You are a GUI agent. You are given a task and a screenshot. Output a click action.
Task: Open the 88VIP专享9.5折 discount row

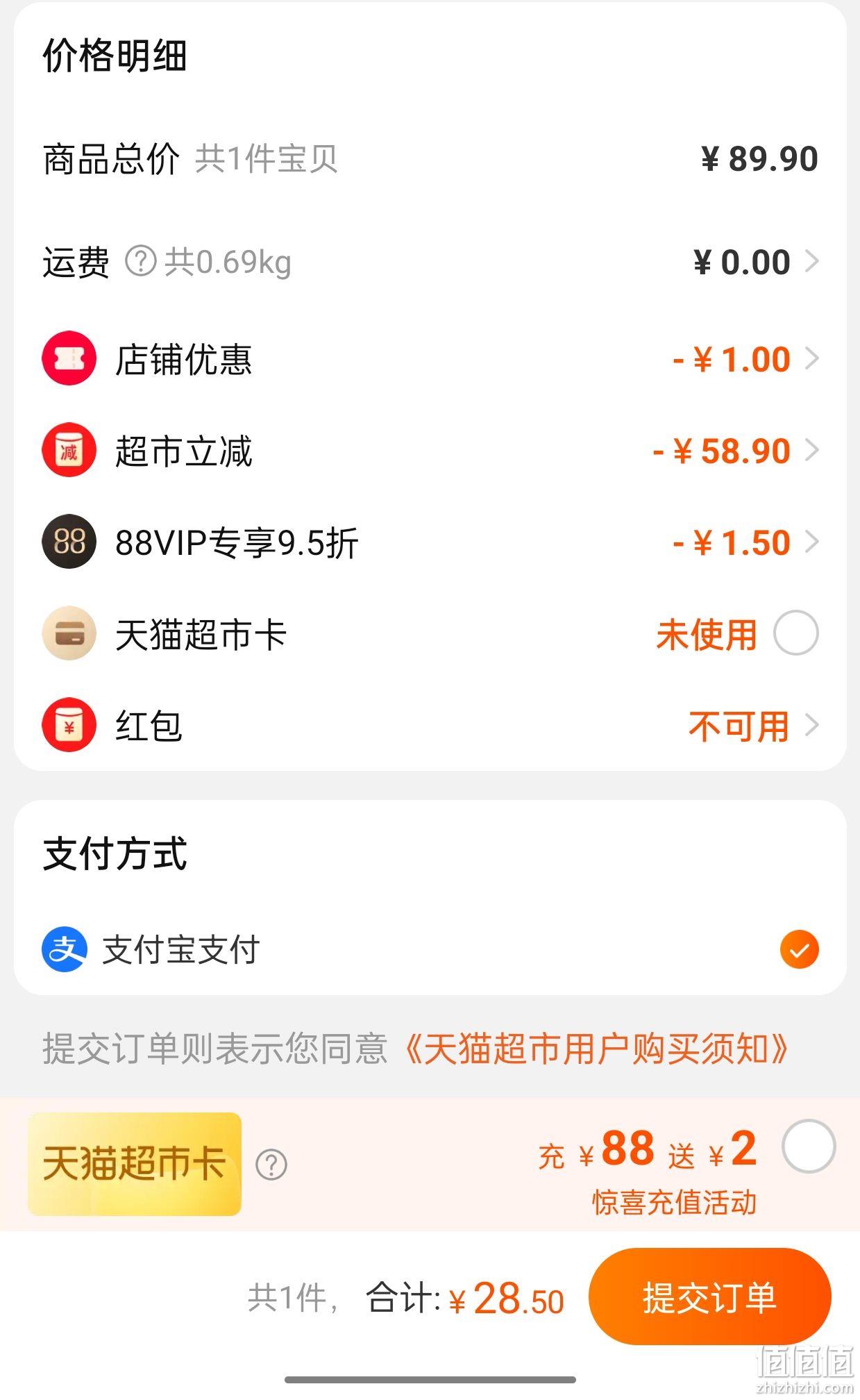point(430,542)
